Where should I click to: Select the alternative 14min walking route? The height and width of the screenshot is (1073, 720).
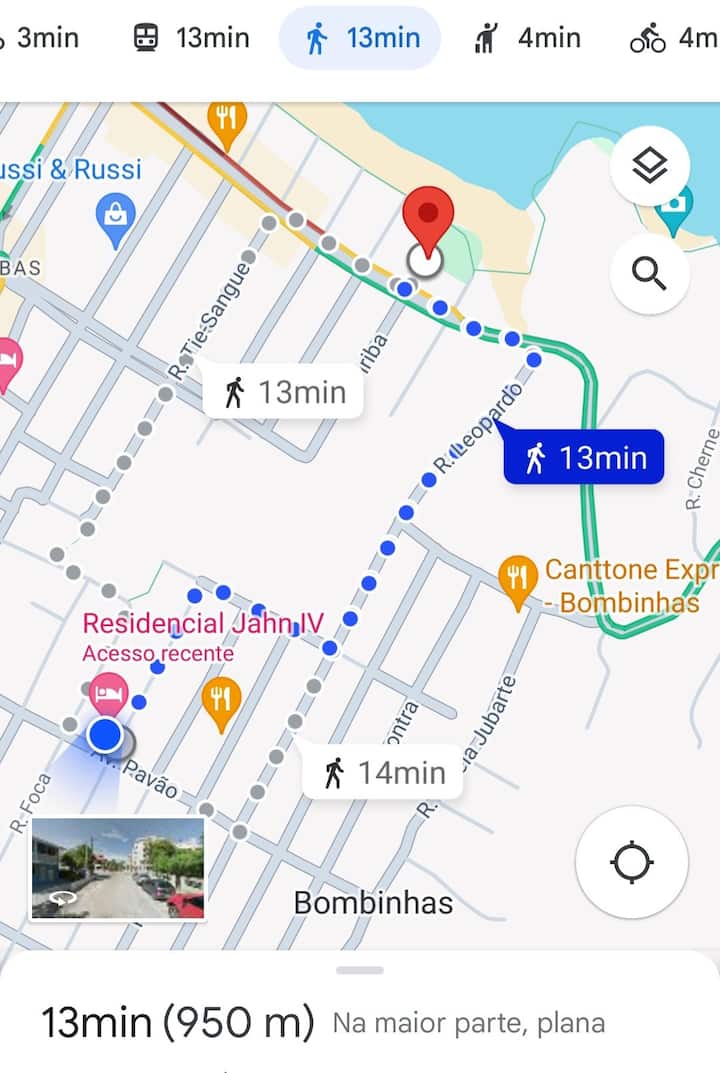click(x=383, y=772)
